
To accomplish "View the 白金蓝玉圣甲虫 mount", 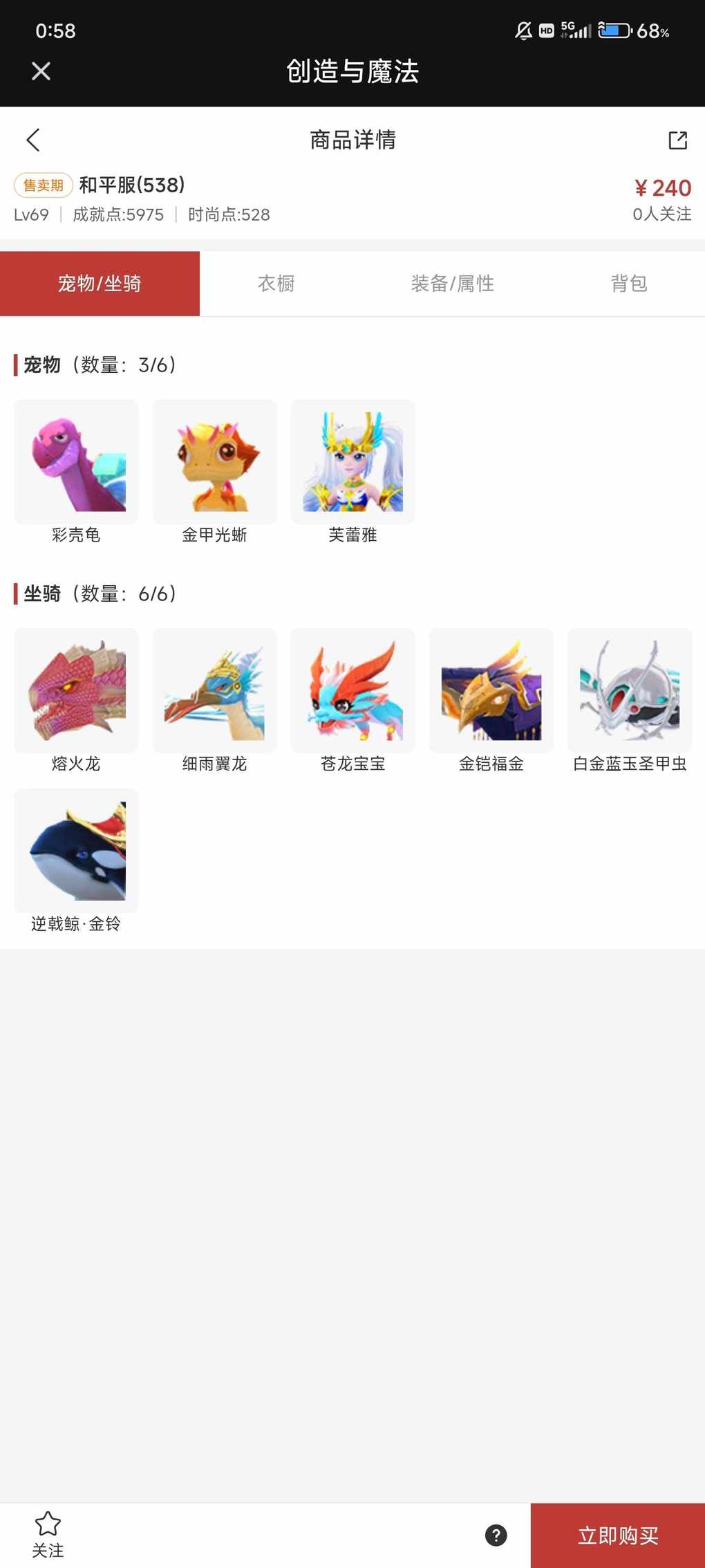I will [x=629, y=691].
